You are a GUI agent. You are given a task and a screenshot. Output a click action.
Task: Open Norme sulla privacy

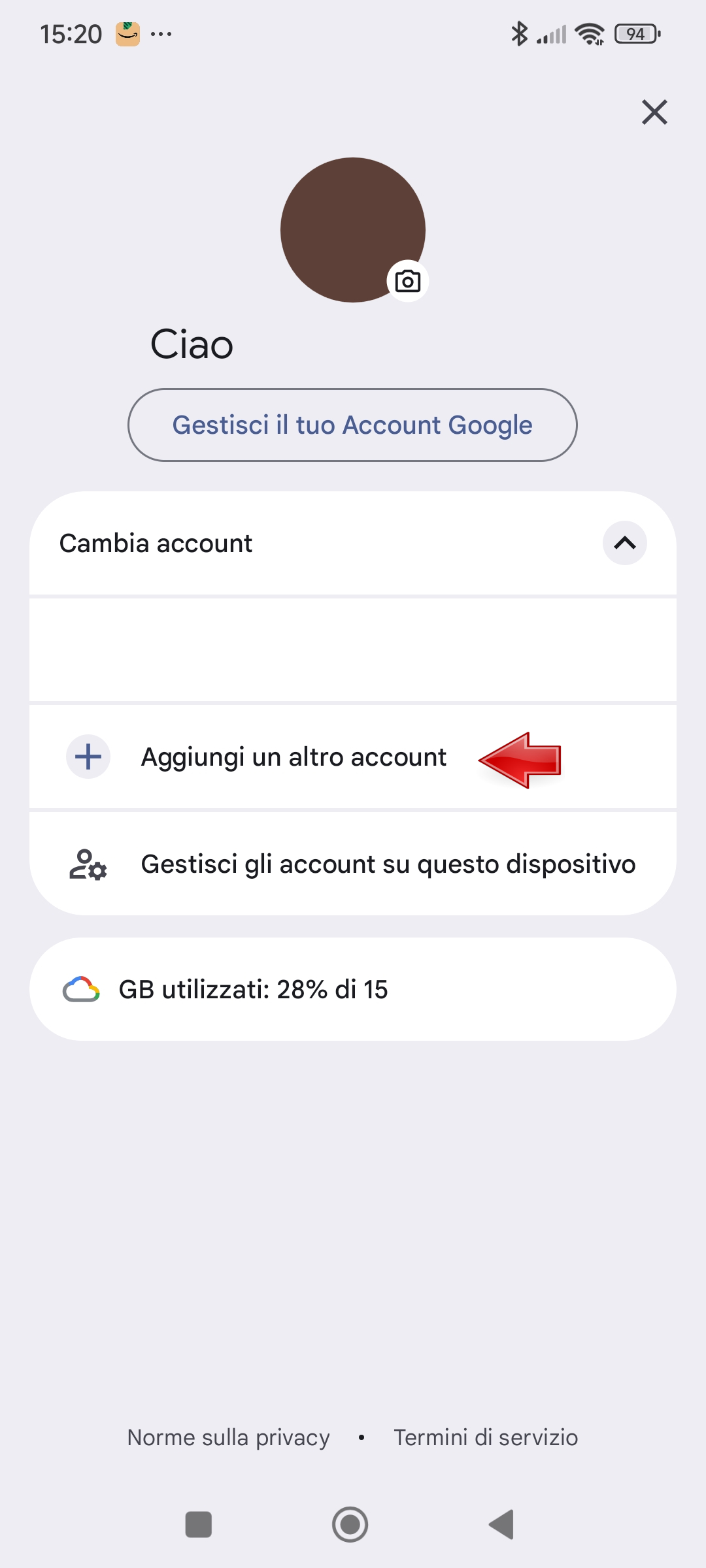tap(228, 1438)
